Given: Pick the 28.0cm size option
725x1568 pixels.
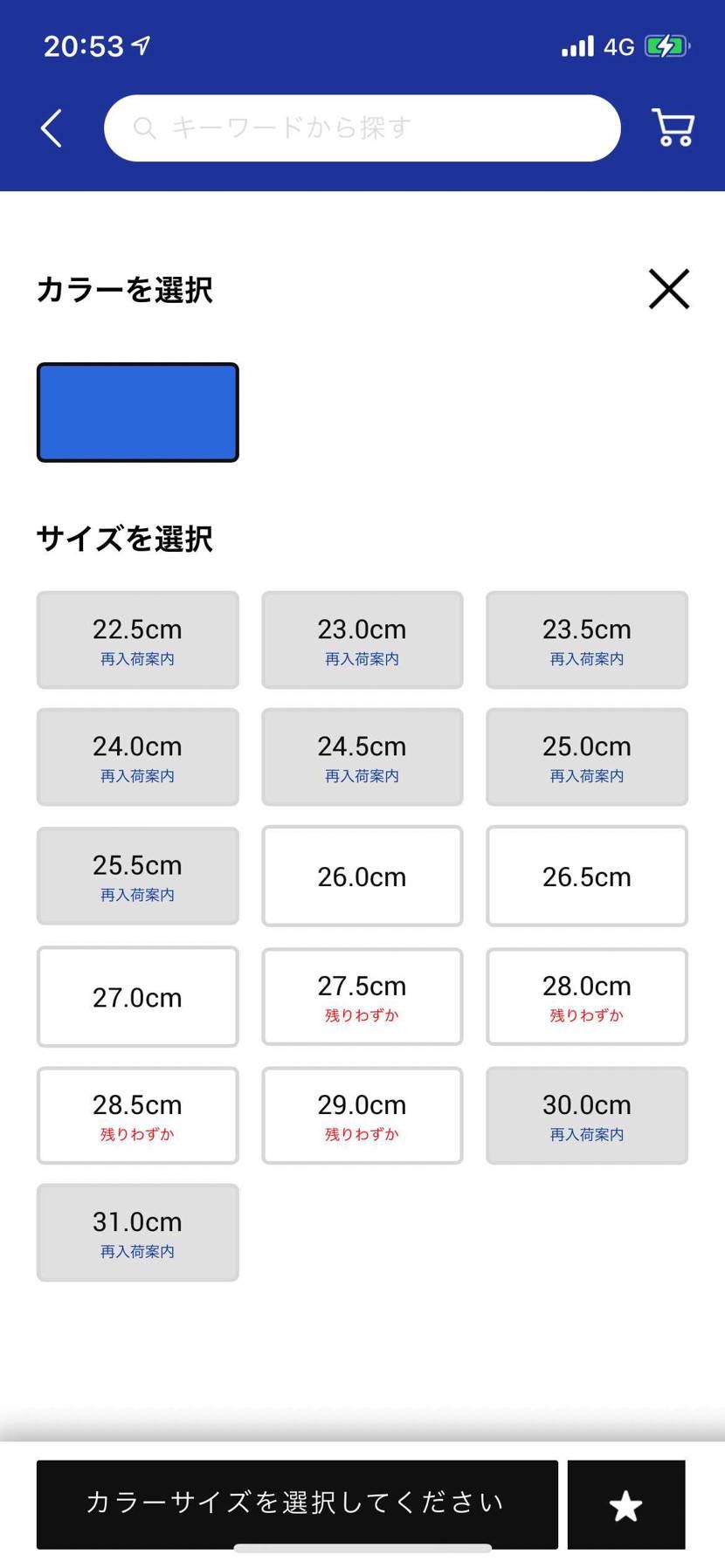Looking at the screenshot, I should (x=586, y=996).
